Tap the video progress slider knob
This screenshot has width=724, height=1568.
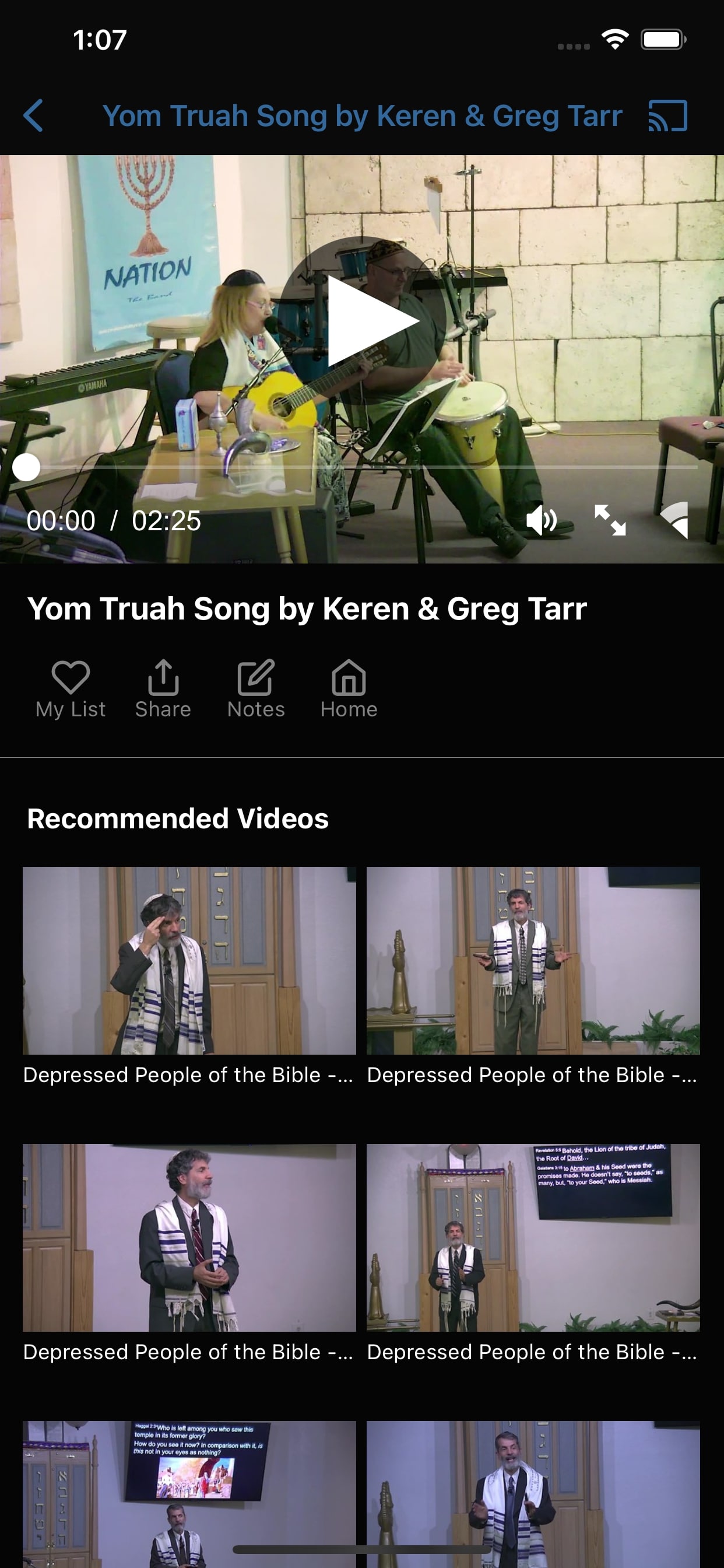pos(26,467)
